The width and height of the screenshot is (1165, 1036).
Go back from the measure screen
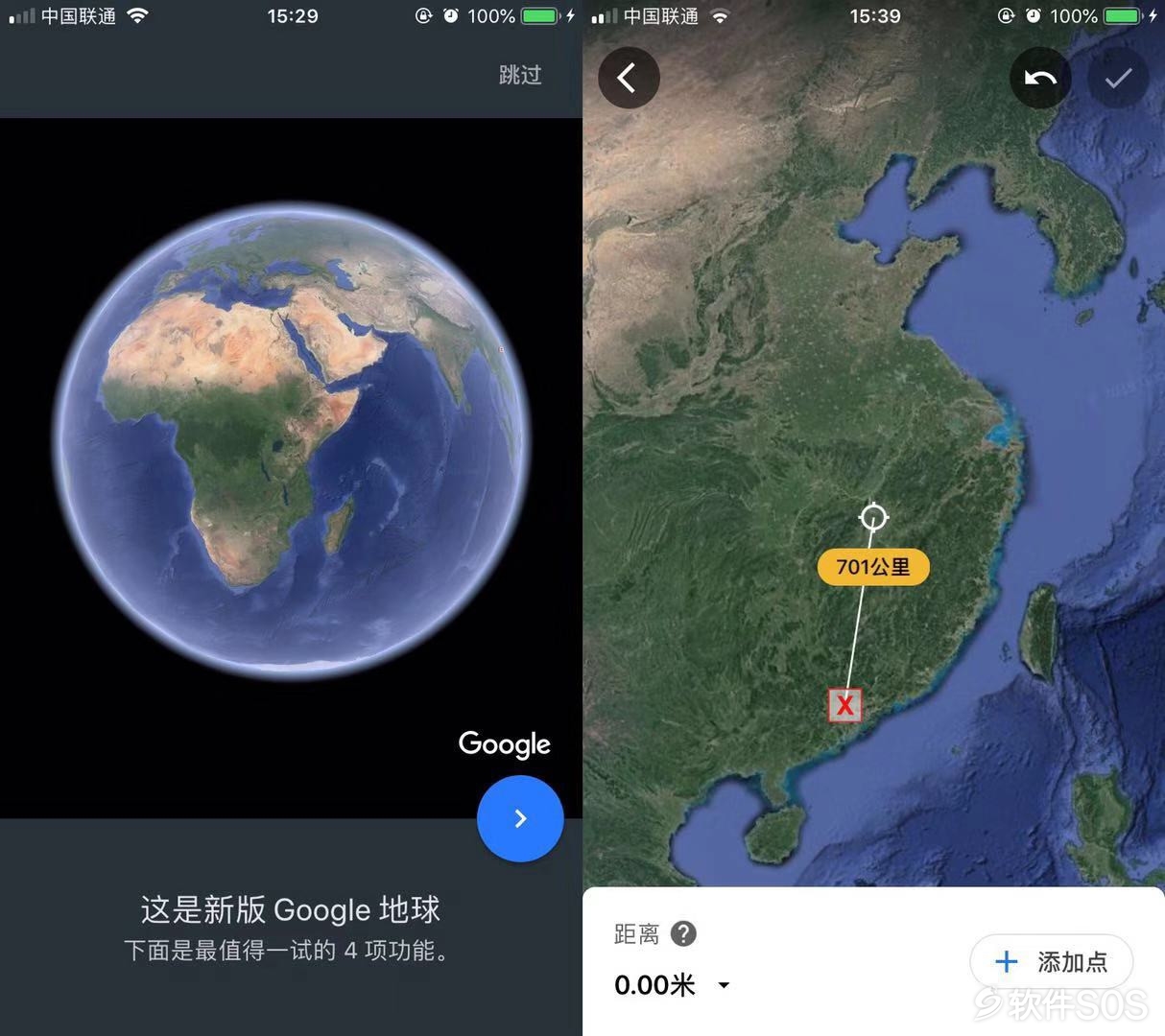(x=629, y=78)
